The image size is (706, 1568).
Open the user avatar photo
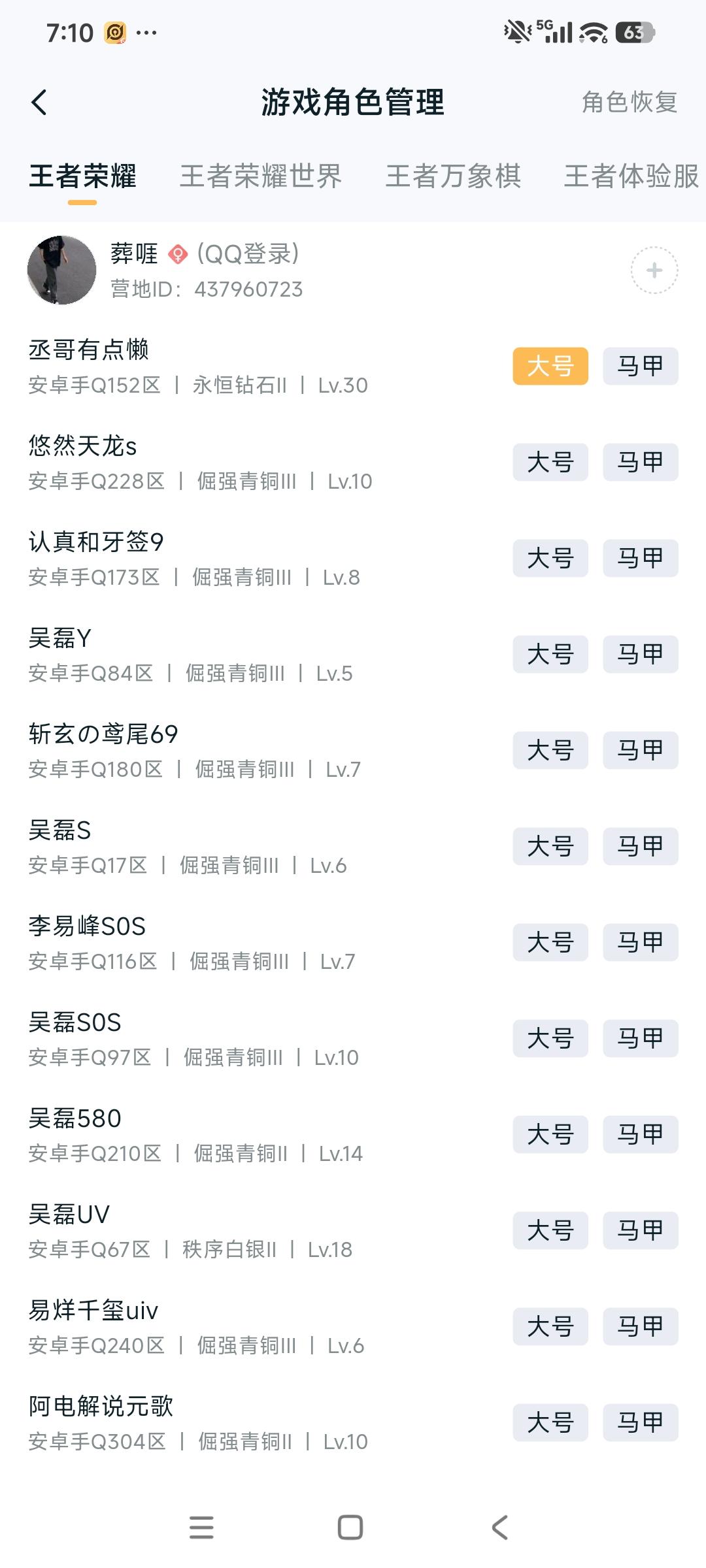[x=61, y=270]
